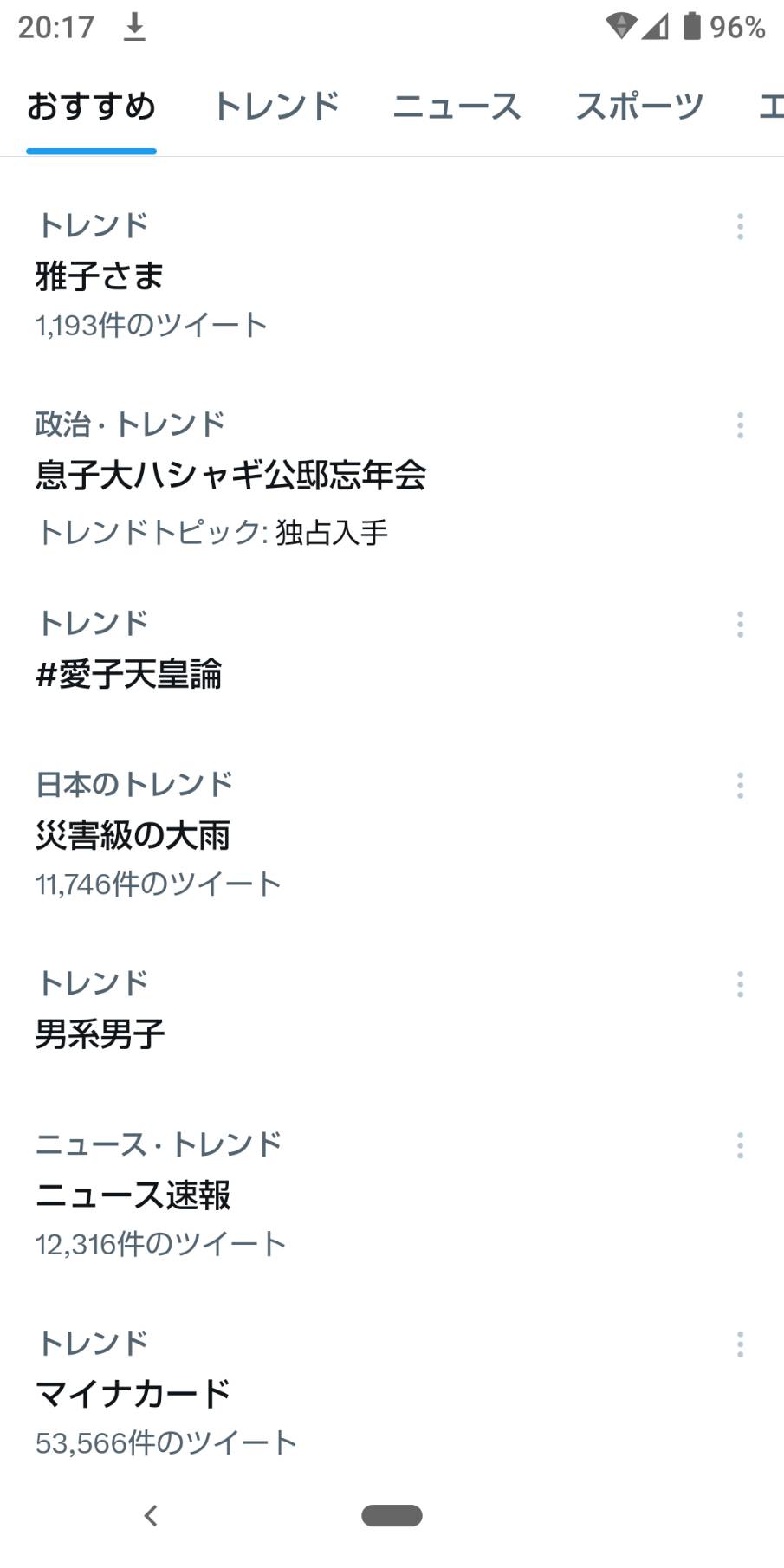Open the 雅子さま trend

100,276
